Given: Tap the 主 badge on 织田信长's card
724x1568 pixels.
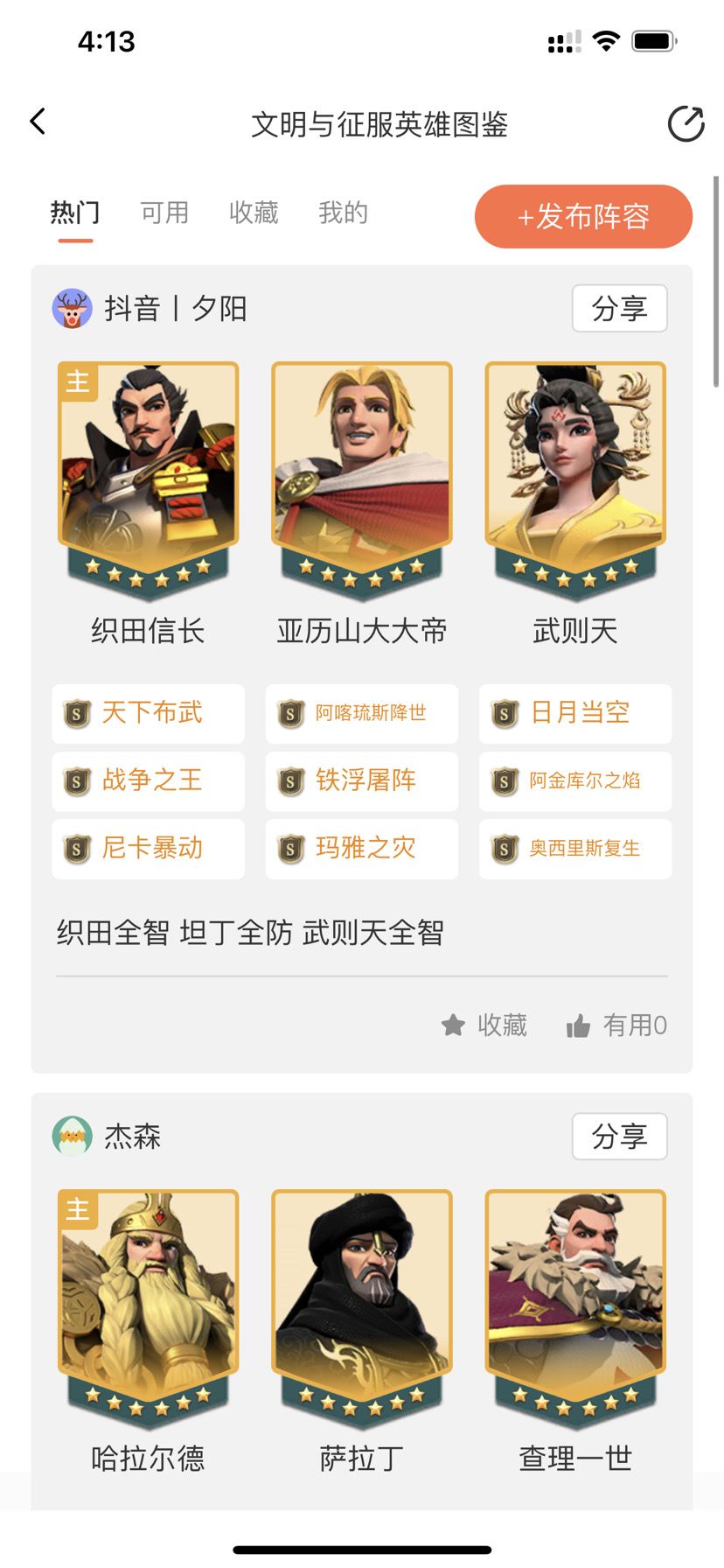Looking at the screenshot, I should coord(77,381).
